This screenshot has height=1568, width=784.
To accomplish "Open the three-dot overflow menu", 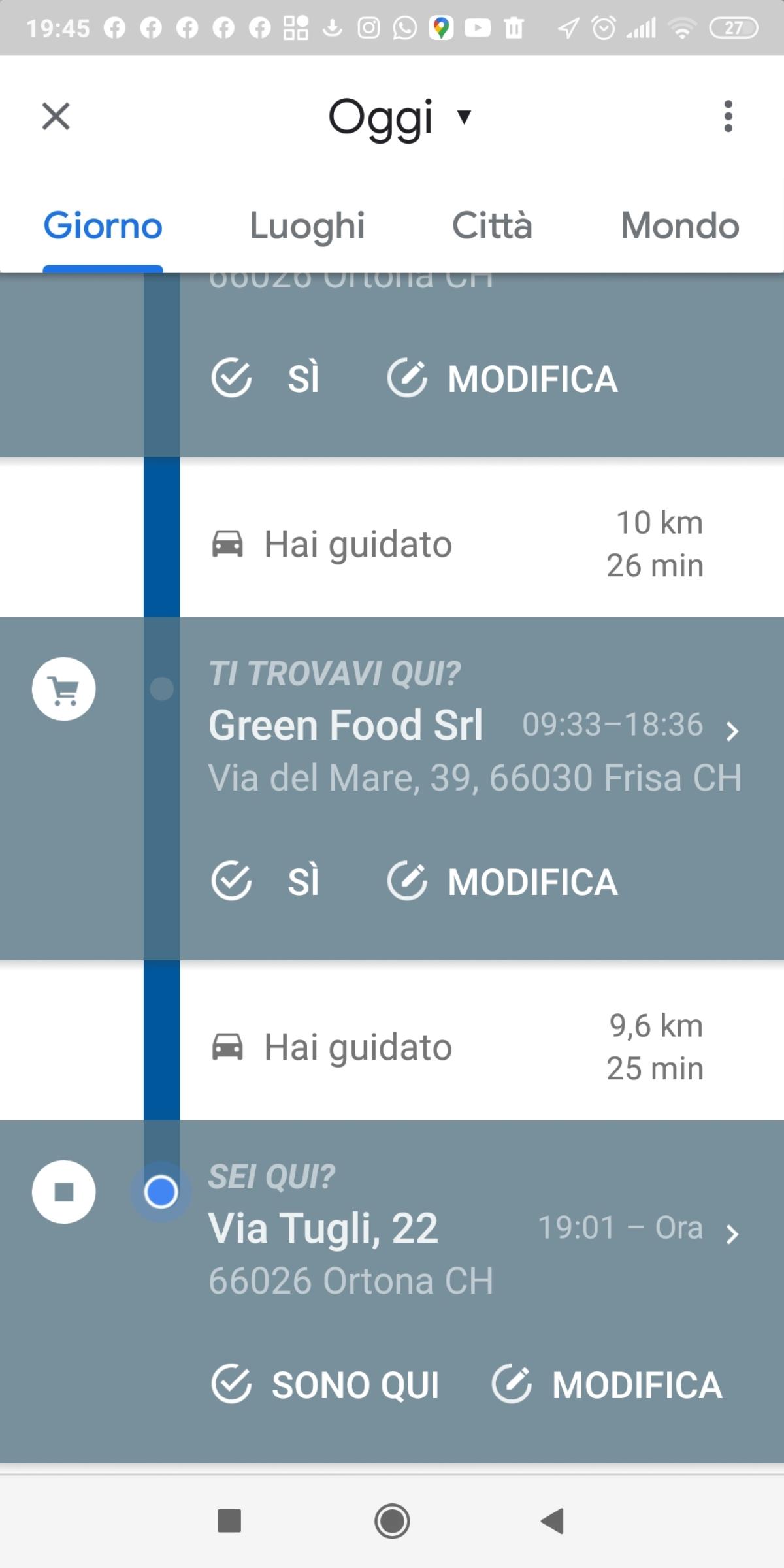I will 728,117.
